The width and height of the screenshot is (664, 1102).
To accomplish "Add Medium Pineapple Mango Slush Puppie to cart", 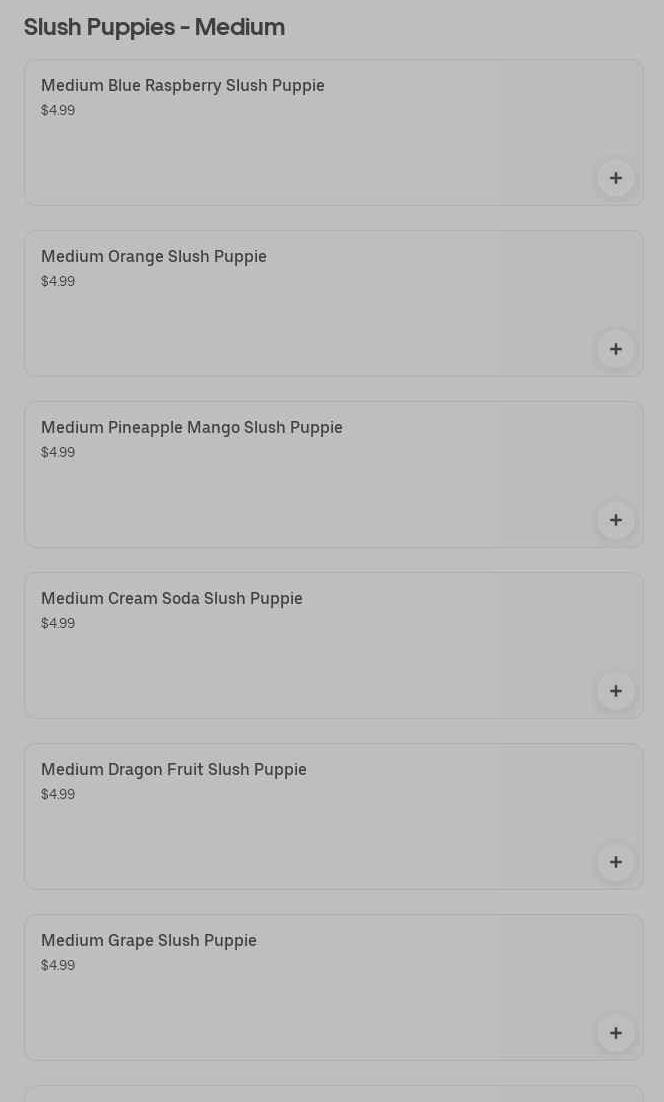I will tap(616, 520).
